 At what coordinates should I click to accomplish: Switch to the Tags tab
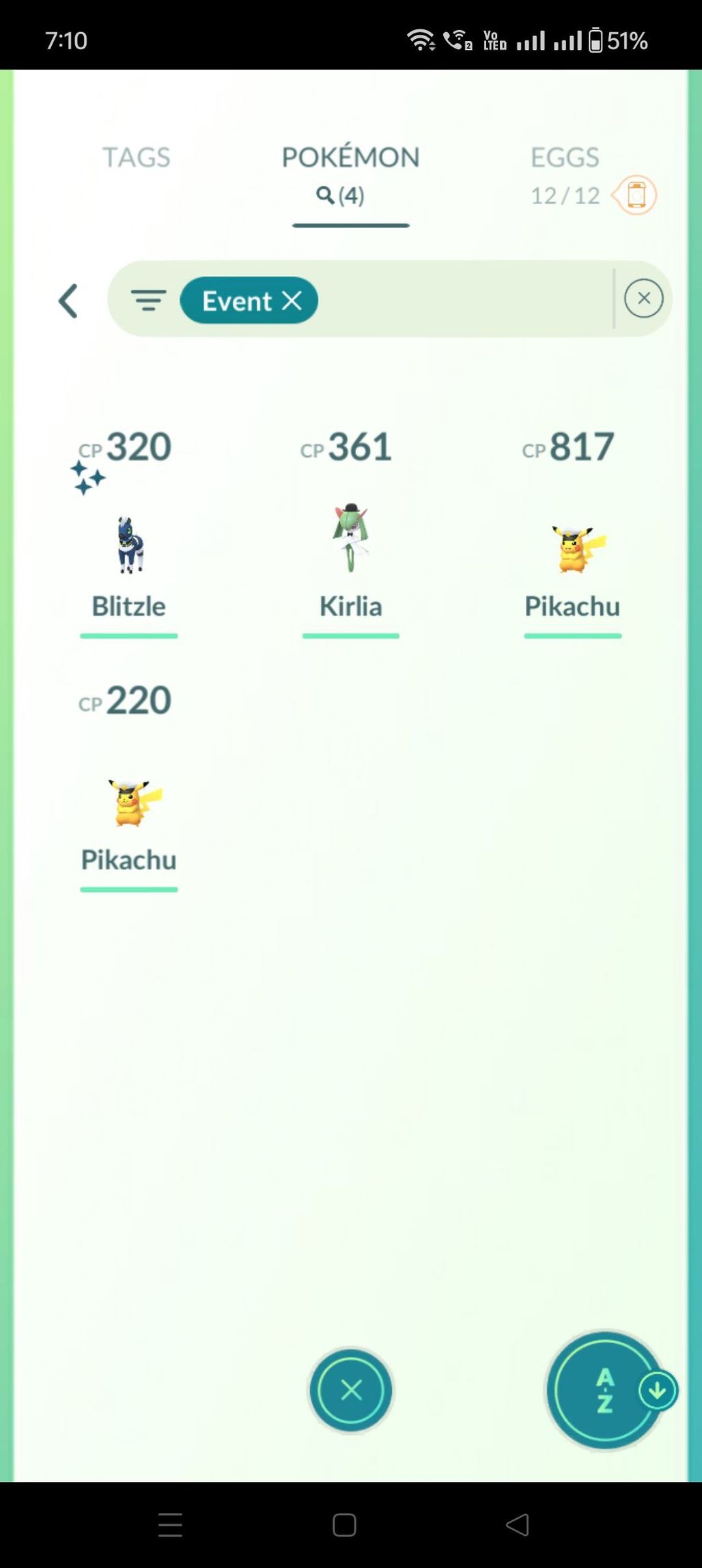pos(137,158)
